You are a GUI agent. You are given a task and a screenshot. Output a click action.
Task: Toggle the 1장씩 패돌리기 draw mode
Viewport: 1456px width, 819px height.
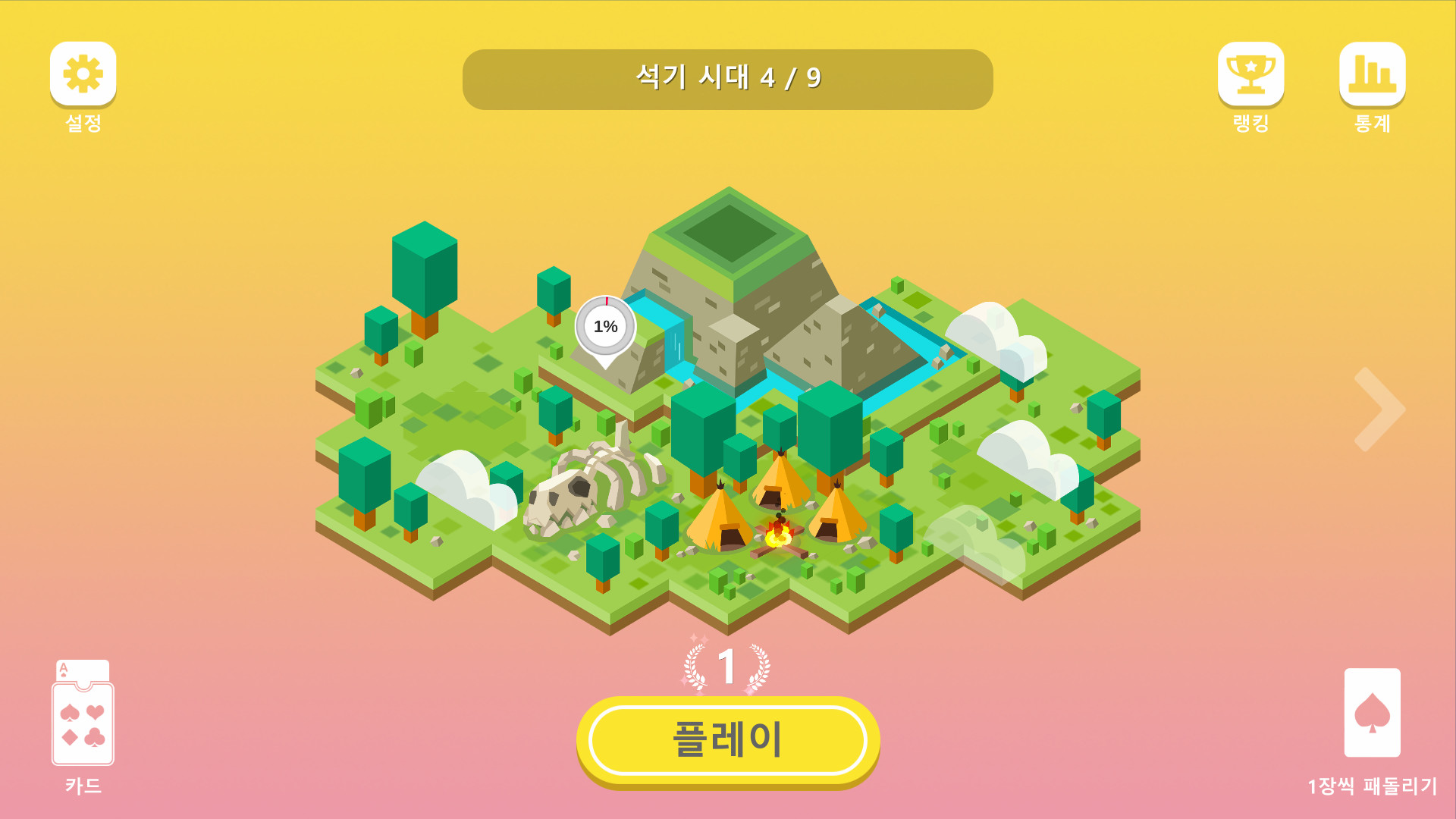1372,713
